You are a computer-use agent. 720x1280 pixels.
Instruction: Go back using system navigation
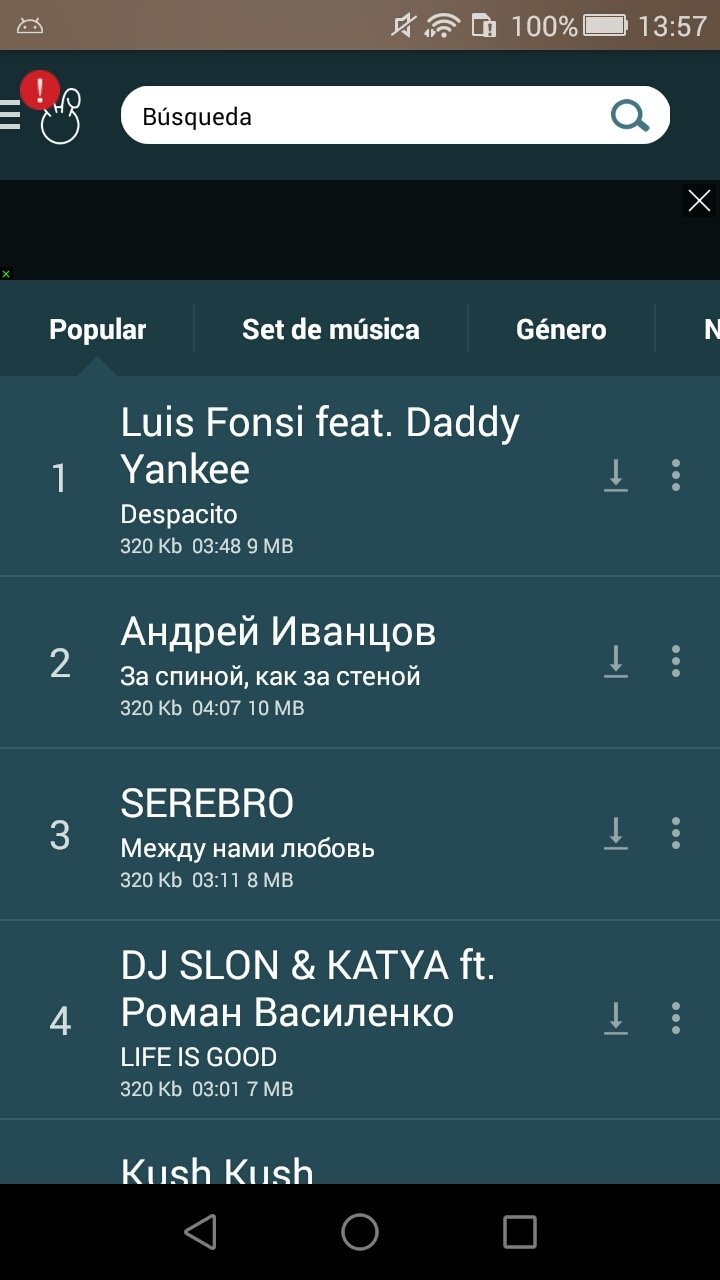[201, 1232]
